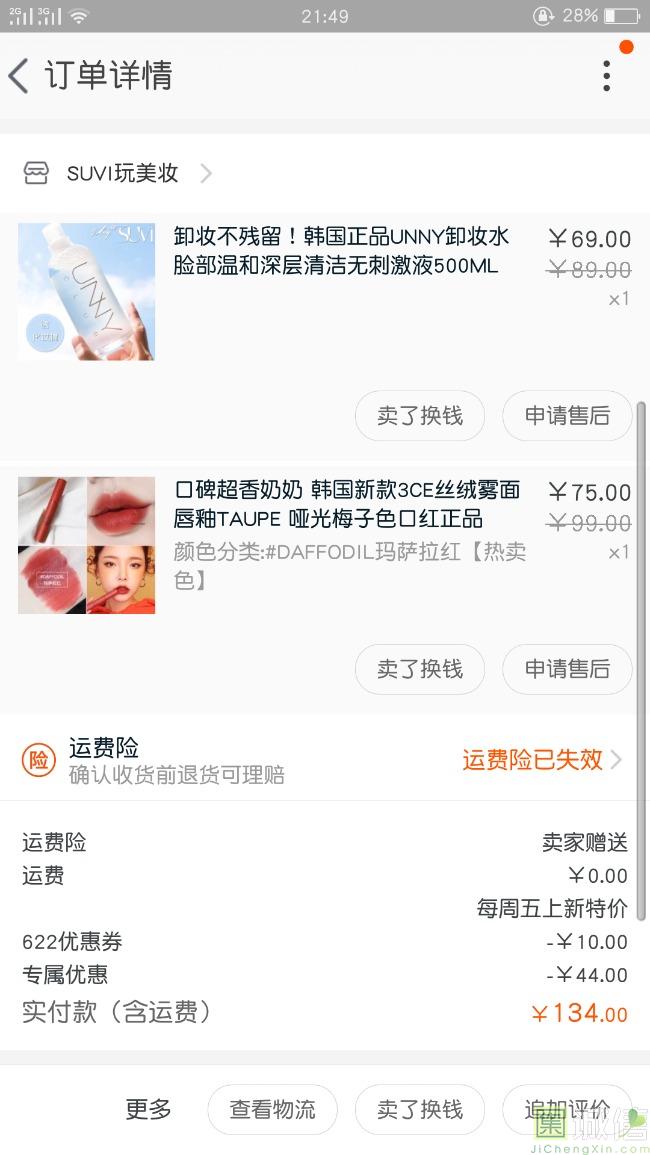Tap 卖了换钱 for 3CE唇釉
Image resolution: width=650 pixels, height=1155 pixels.
coord(419,669)
